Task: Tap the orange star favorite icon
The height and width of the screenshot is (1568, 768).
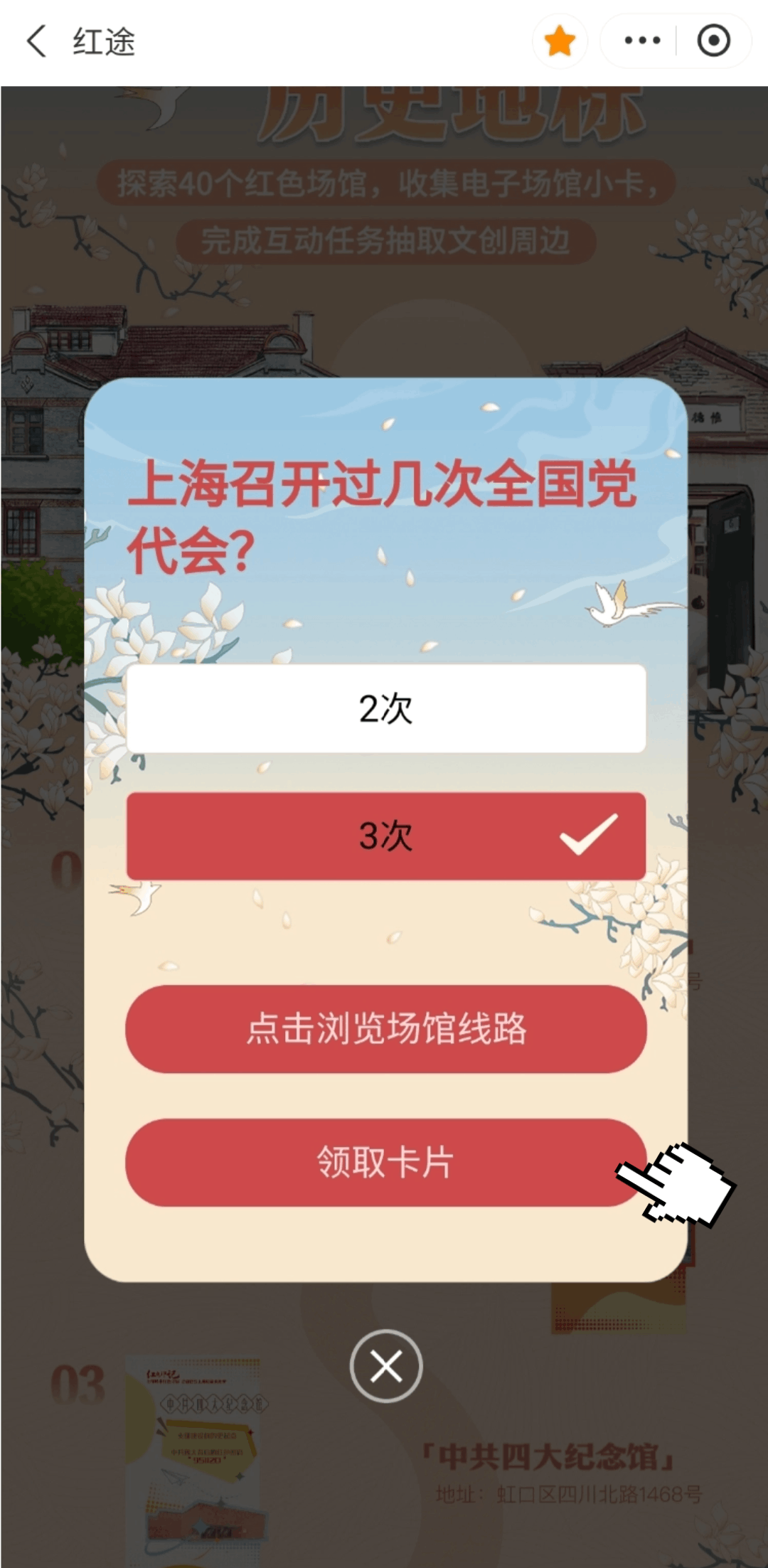Action: click(x=560, y=41)
